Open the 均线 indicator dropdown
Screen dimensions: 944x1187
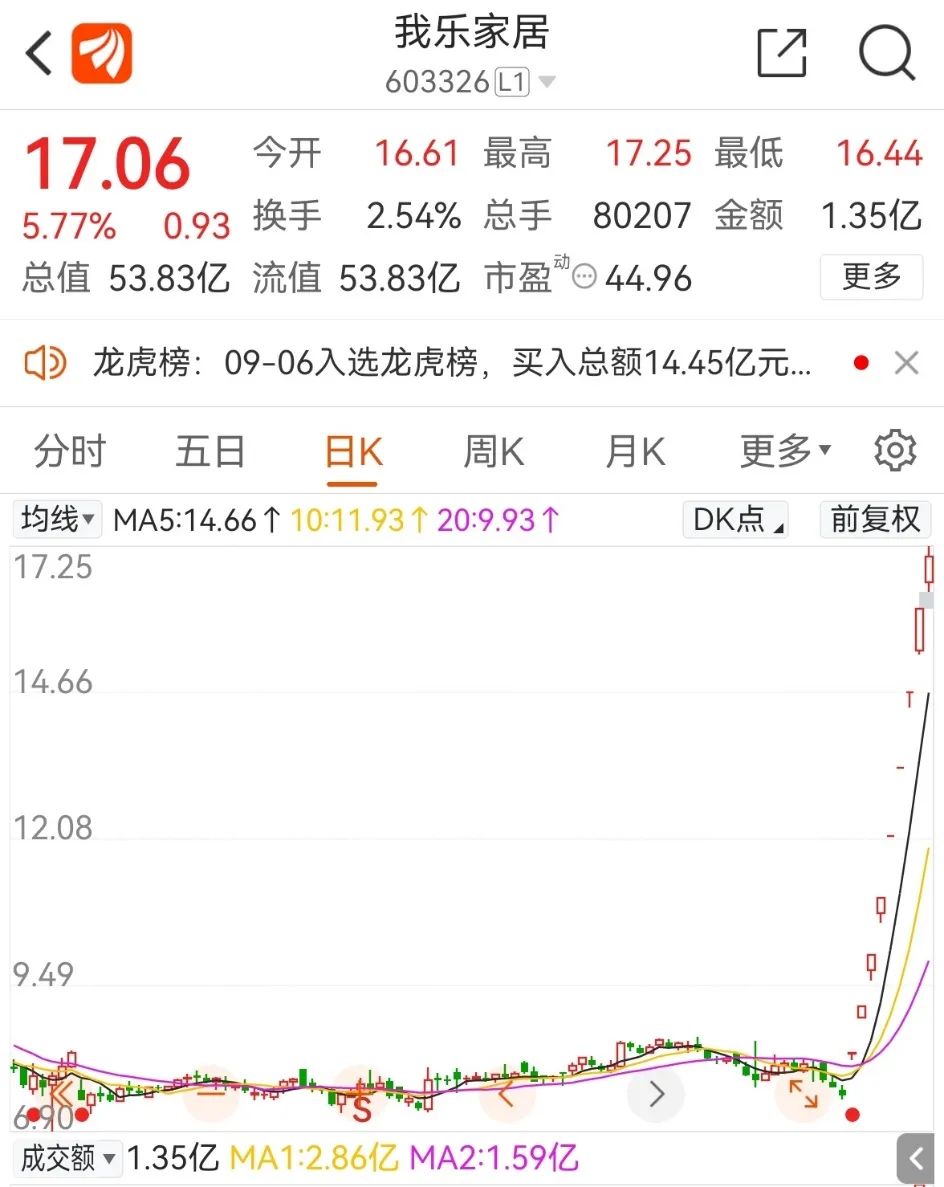click(59, 520)
